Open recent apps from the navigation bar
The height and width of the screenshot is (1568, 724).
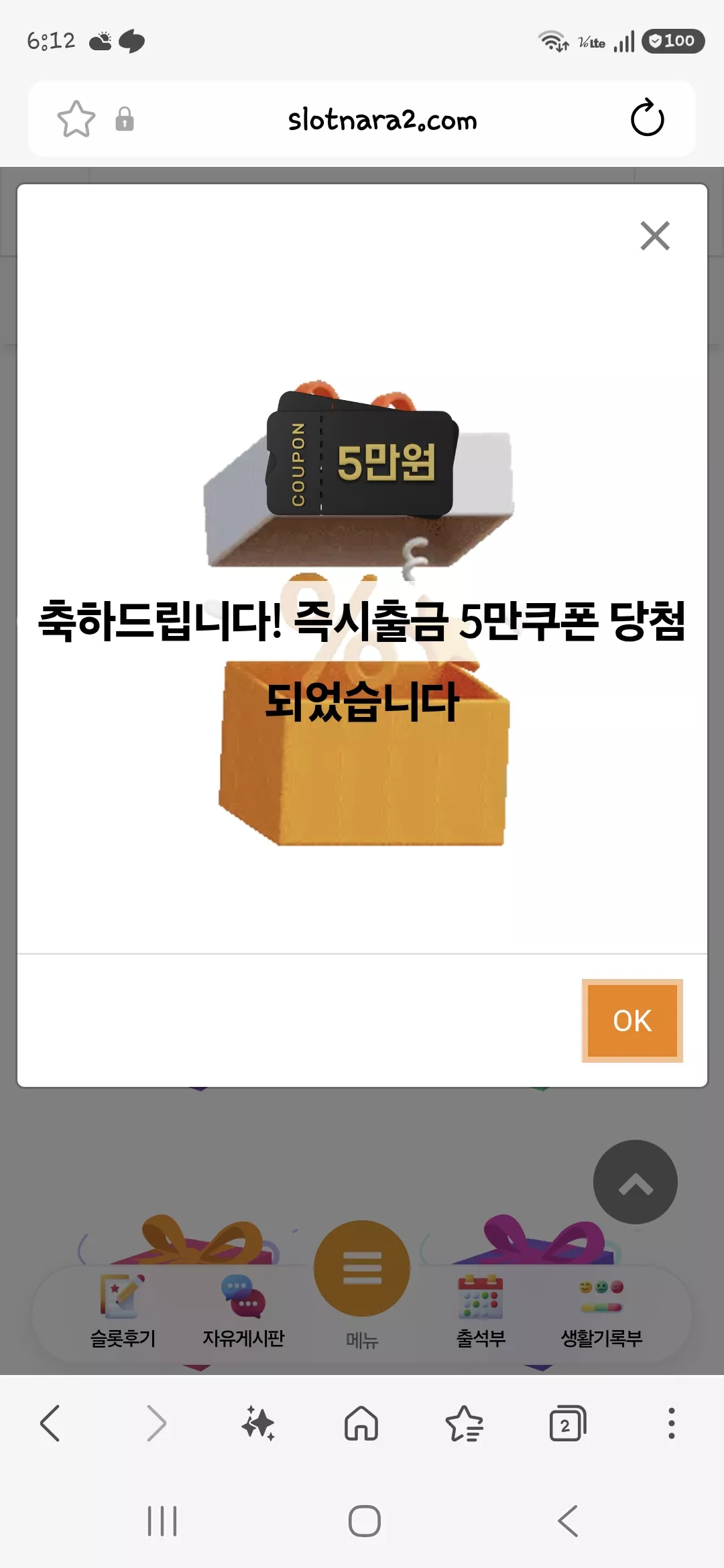point(162,1521)
